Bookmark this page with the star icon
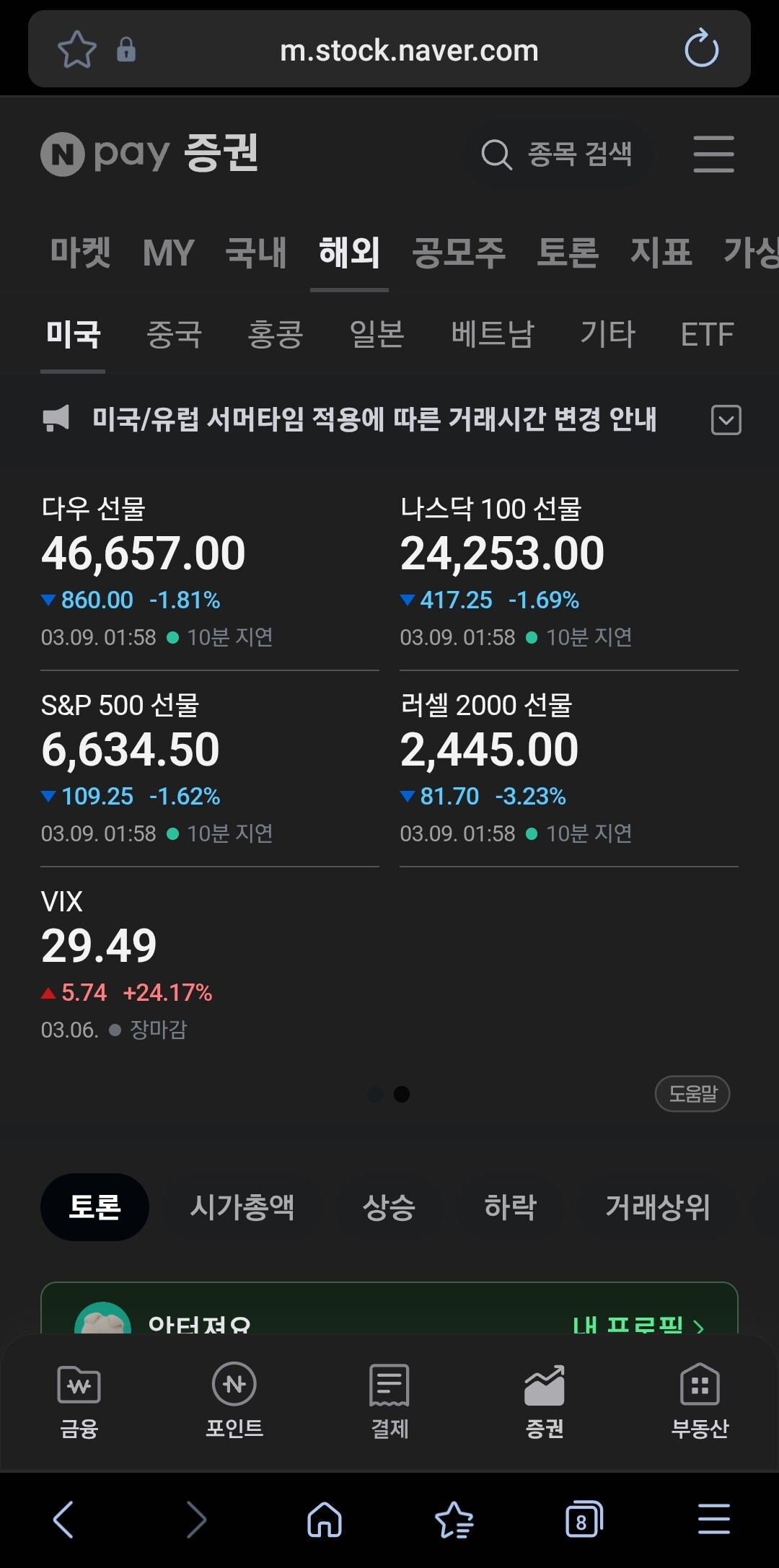 tap(76, 50)
